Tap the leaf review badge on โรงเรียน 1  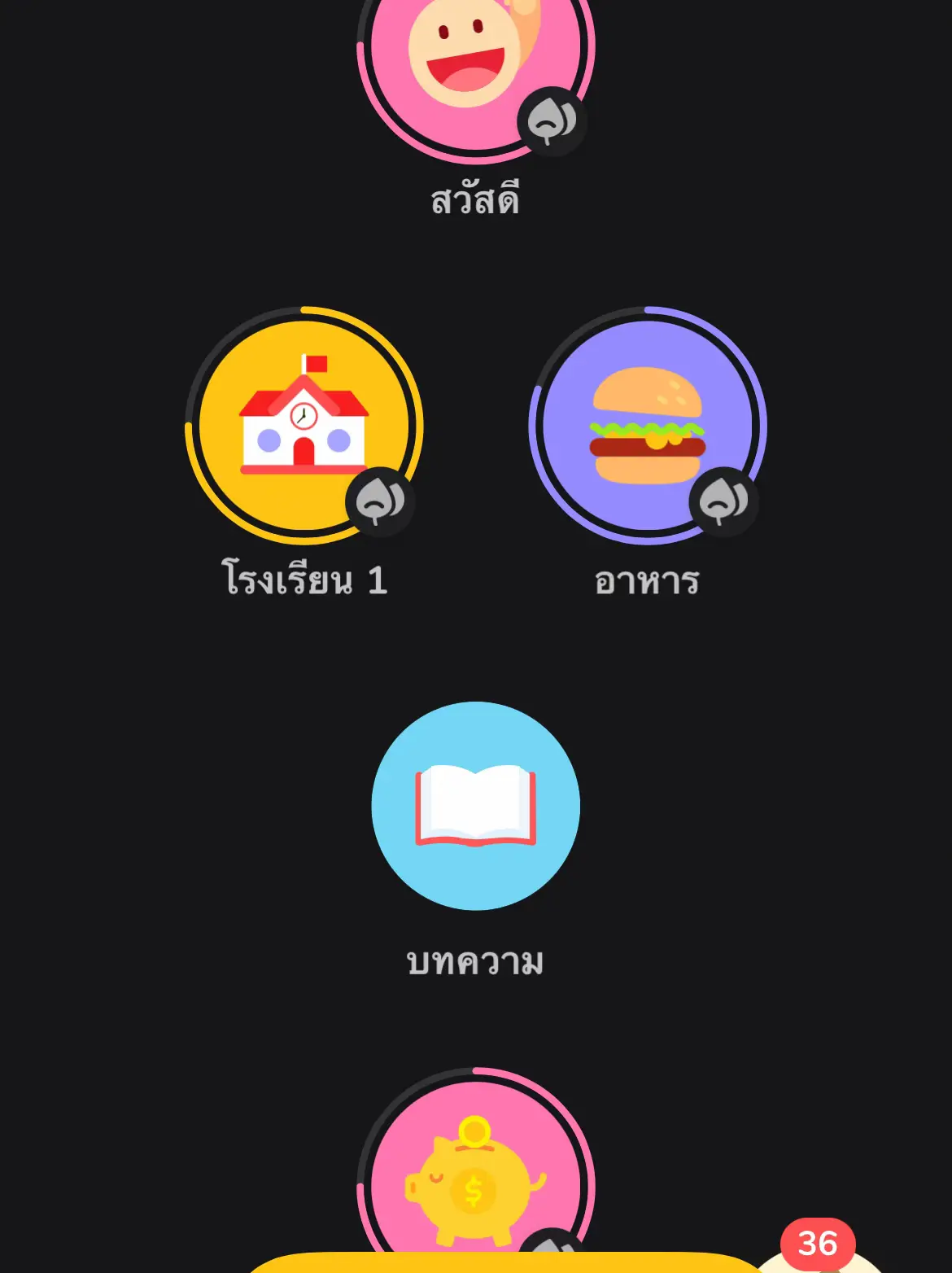point(379,502)
